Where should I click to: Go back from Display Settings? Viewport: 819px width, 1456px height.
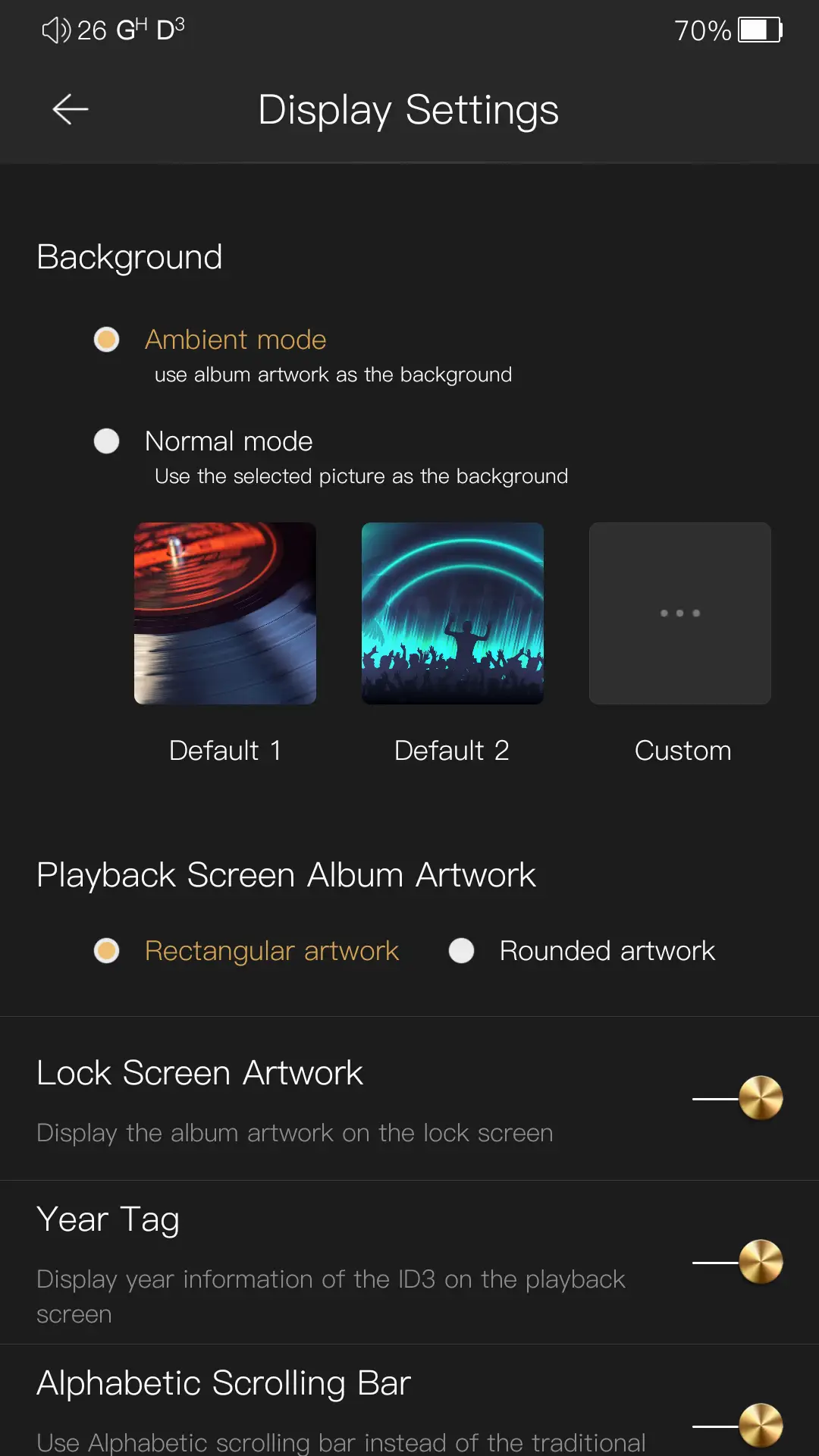[x=71, y=110]
